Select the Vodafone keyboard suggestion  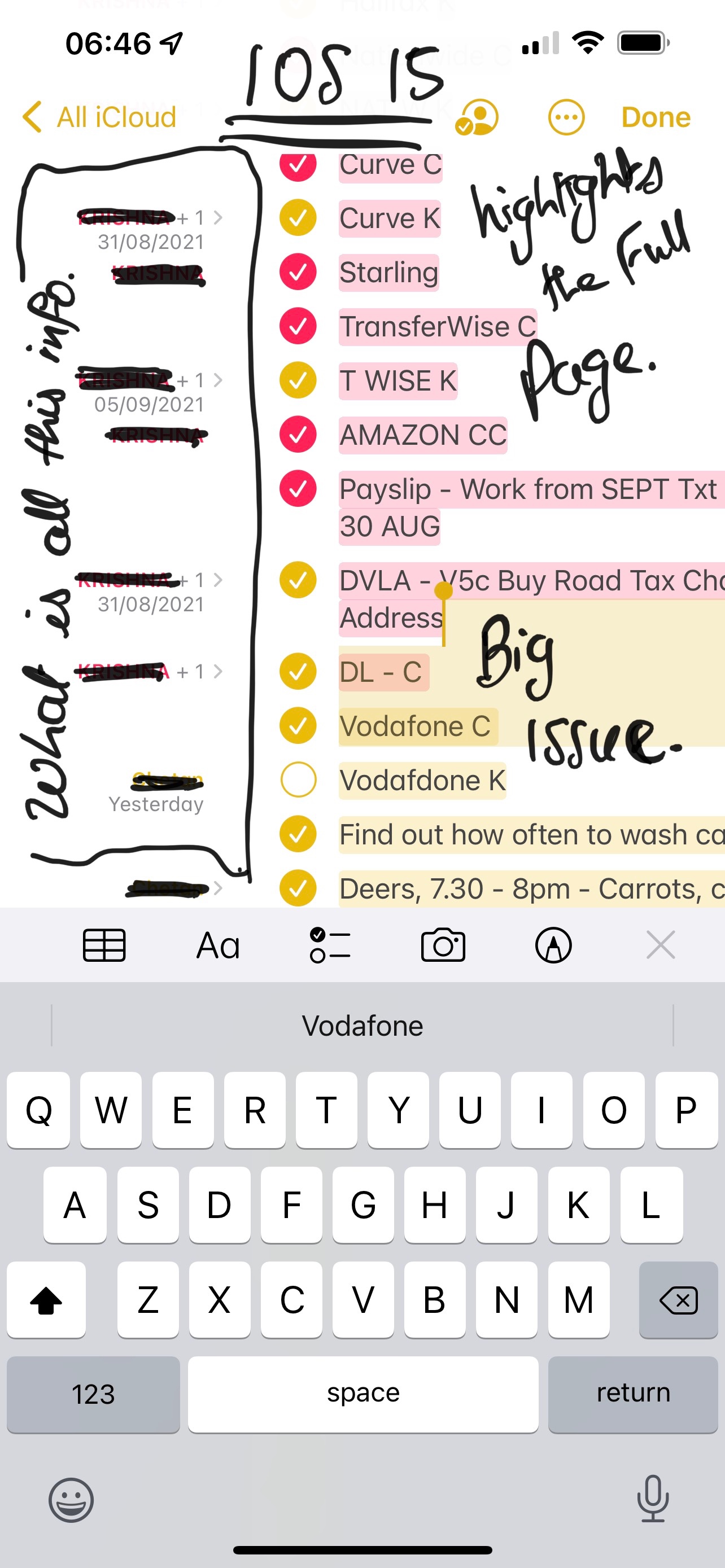362,1026
